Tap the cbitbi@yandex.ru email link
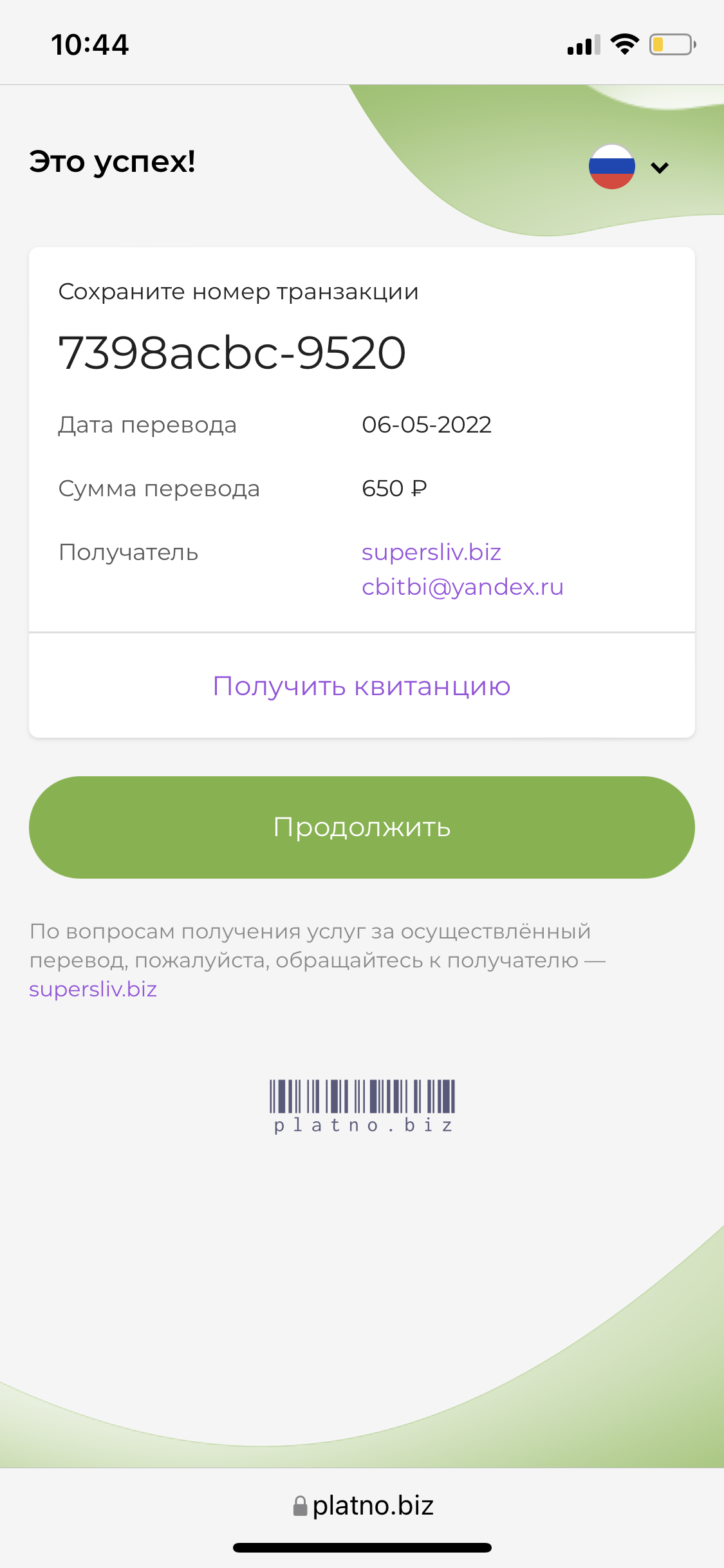Screen dimensions: 724x1568 (x=462, y=587)
